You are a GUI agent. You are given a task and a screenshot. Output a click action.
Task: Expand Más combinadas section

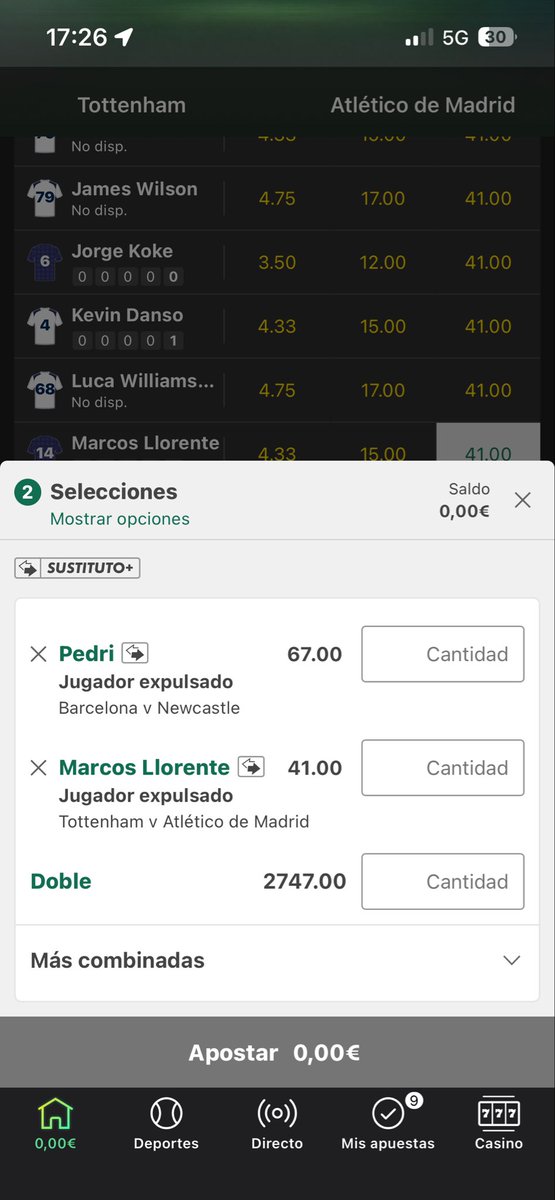(x=277, y=960)
